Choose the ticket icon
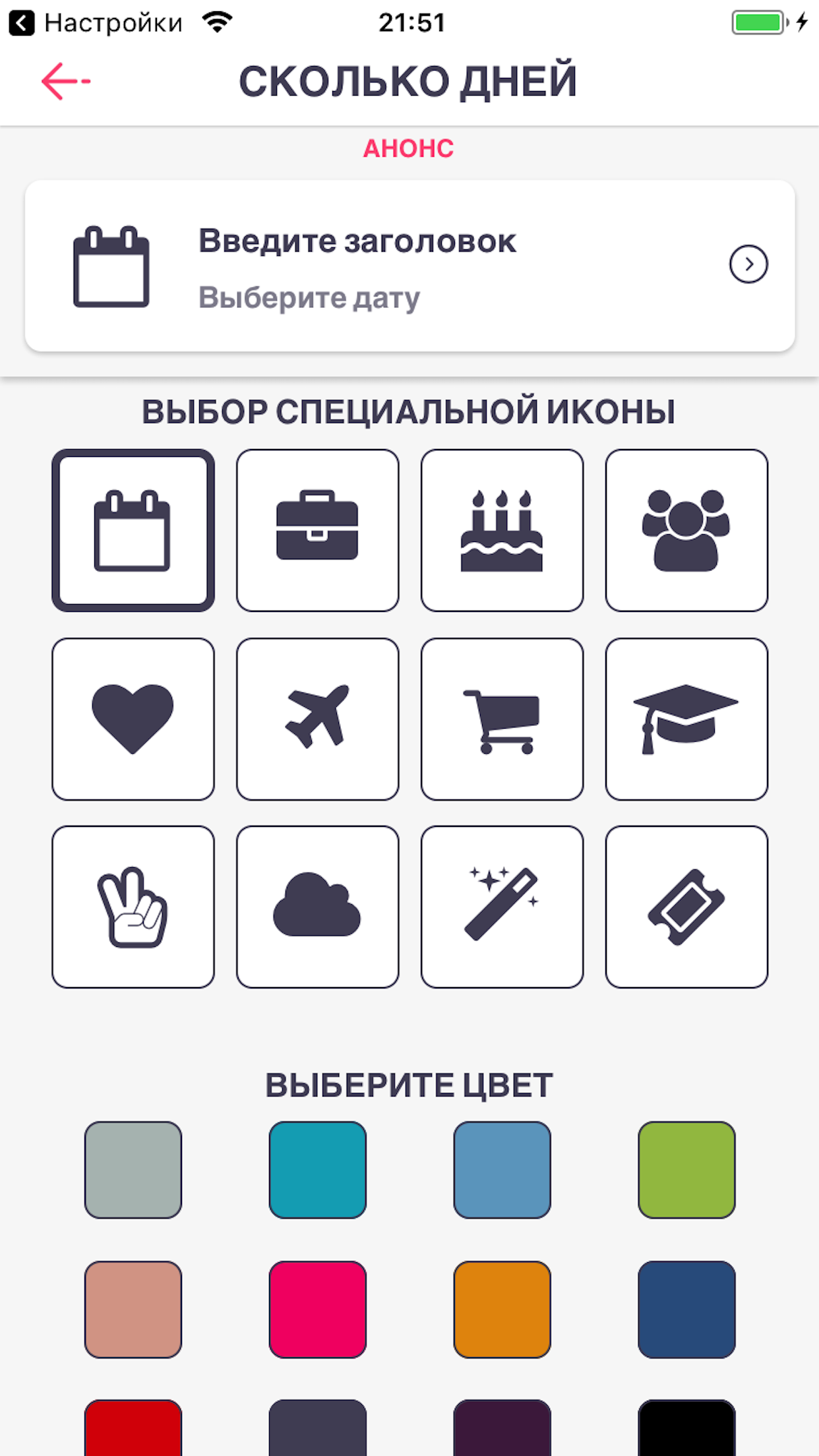Image resolution: width=819 pixels, height=1456 pixels. pos(686,907)
